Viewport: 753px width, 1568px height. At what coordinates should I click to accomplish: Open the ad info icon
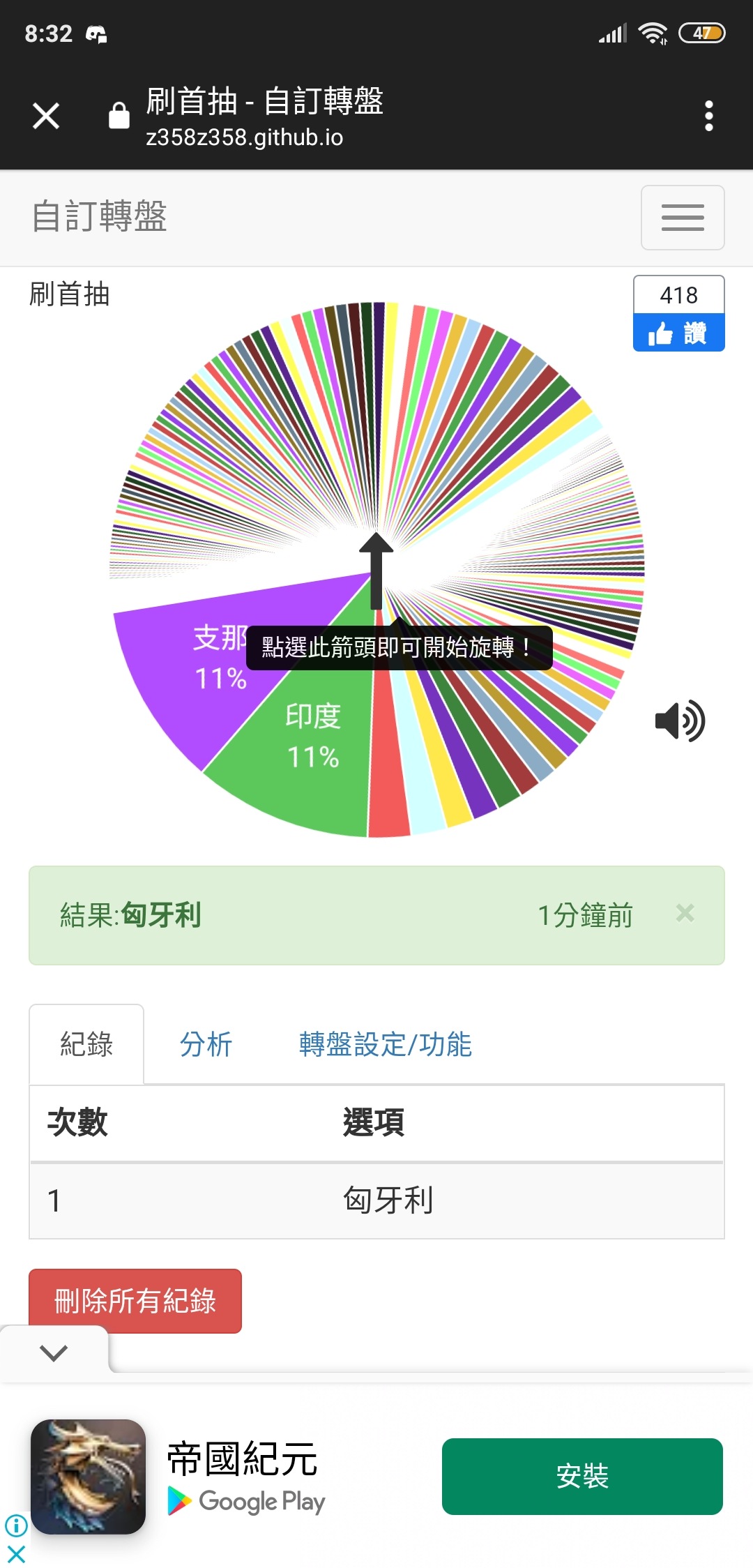[x=16, y=1526]
